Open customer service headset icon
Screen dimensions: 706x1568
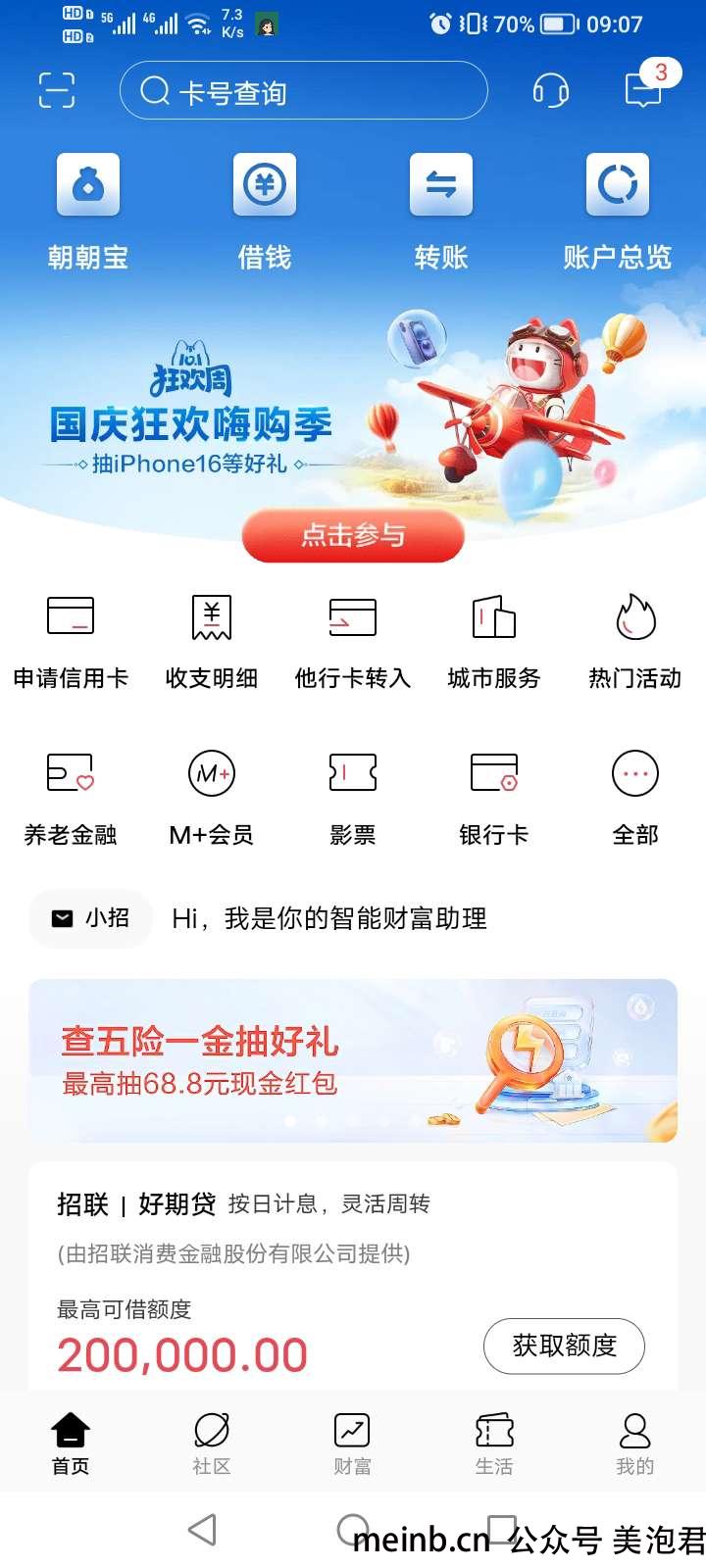550,91
